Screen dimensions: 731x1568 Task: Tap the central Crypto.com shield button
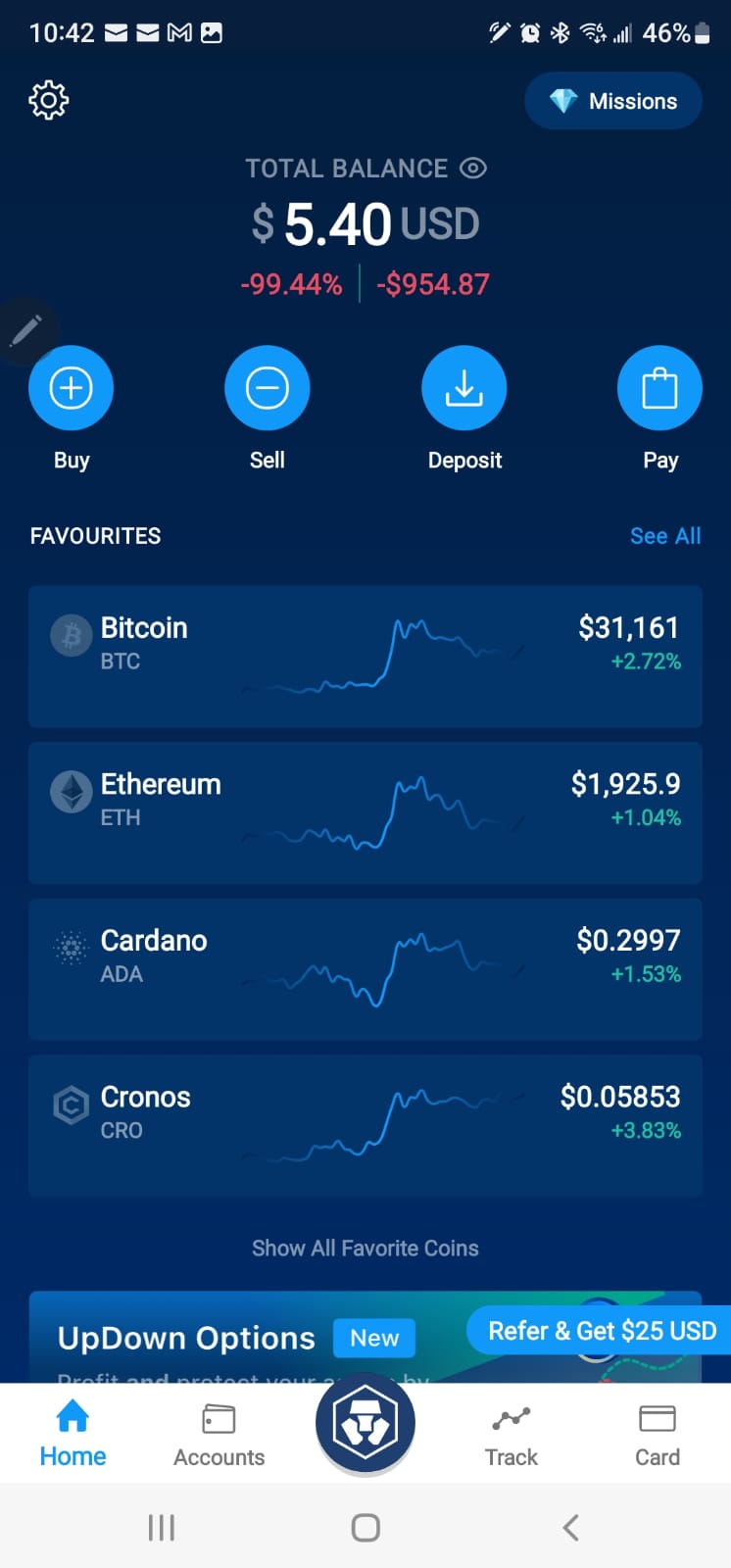(x=365, y=1423)
